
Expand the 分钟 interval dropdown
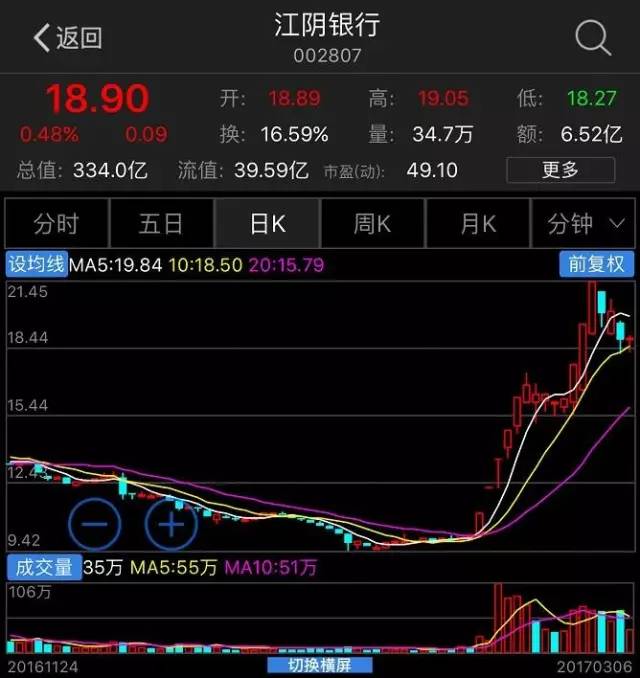pyautogui.click(x=584, y=223)
